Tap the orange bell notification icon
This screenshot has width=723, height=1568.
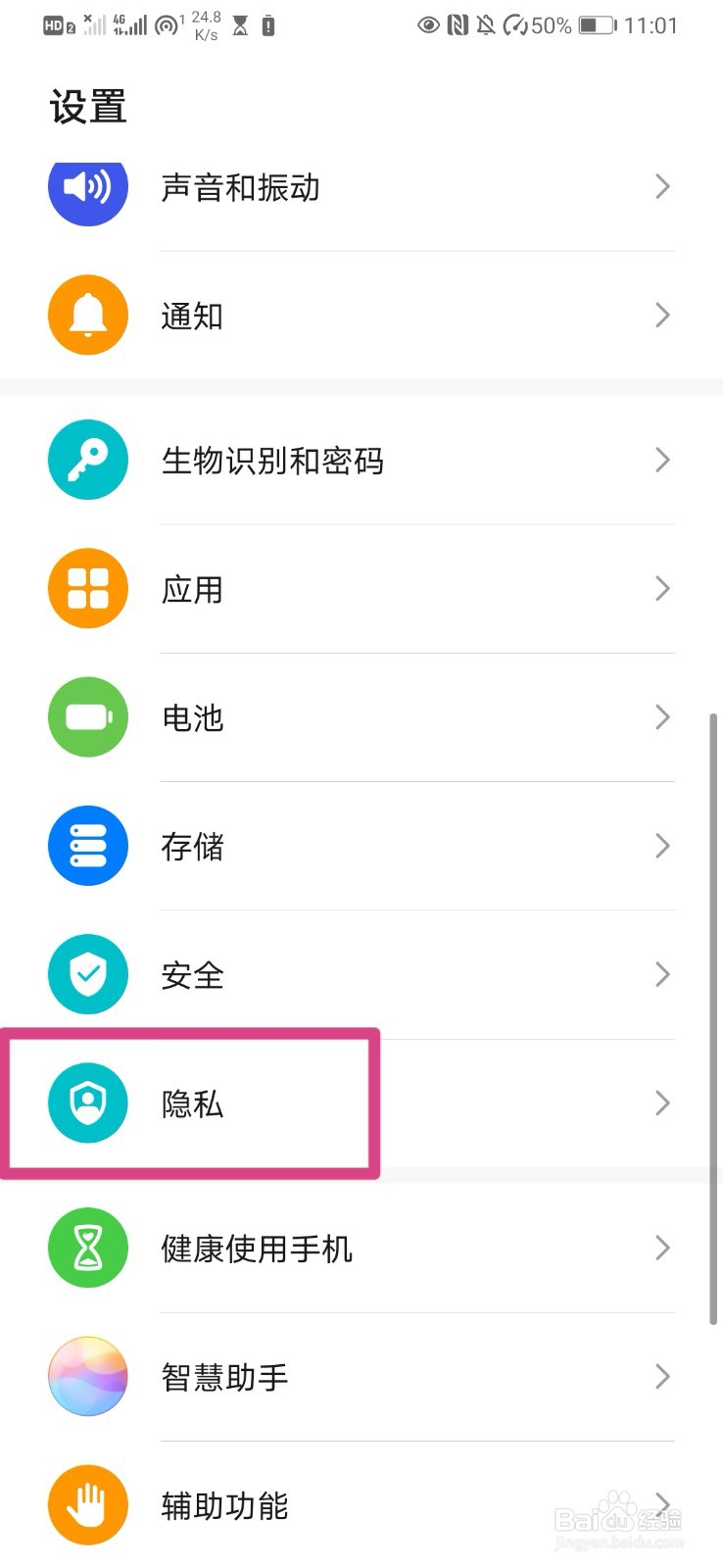click(87, 315)
